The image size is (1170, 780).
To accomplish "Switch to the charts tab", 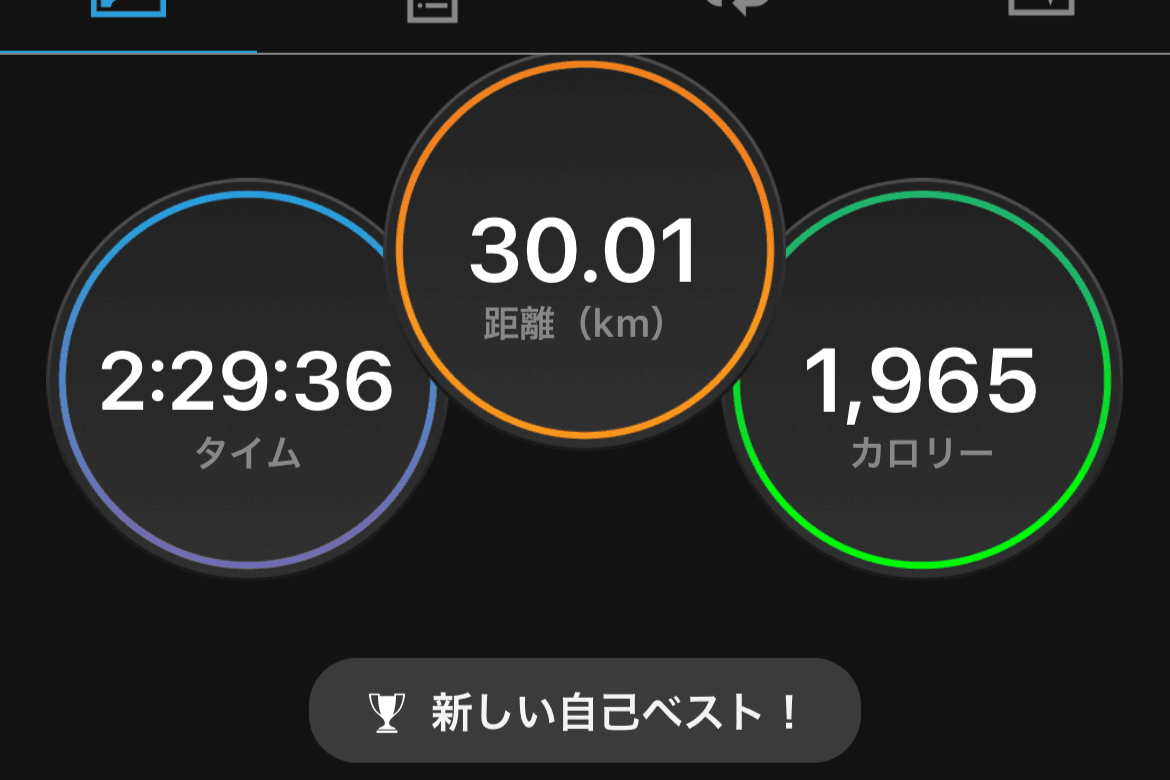I will pos(1041,8).
